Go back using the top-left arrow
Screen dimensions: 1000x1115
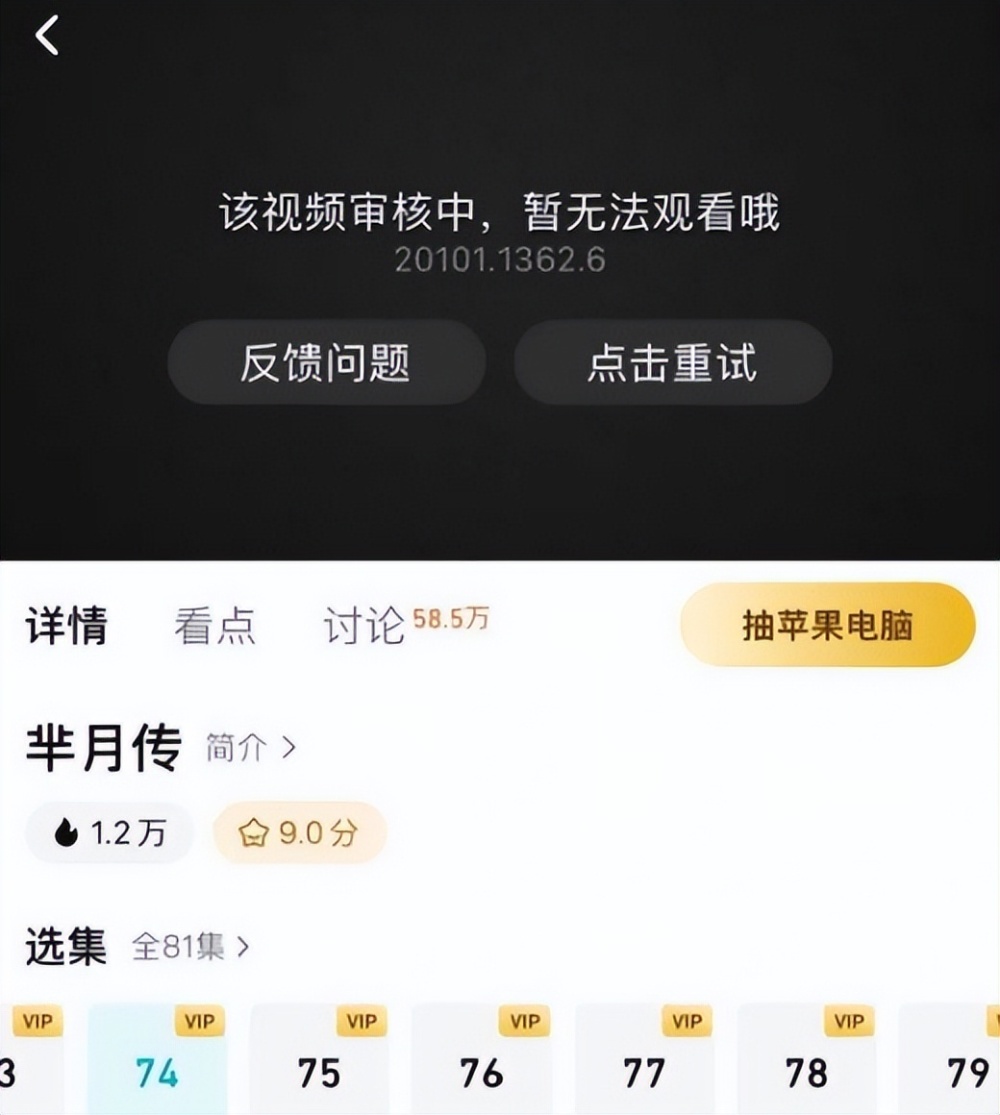point(47,36)
